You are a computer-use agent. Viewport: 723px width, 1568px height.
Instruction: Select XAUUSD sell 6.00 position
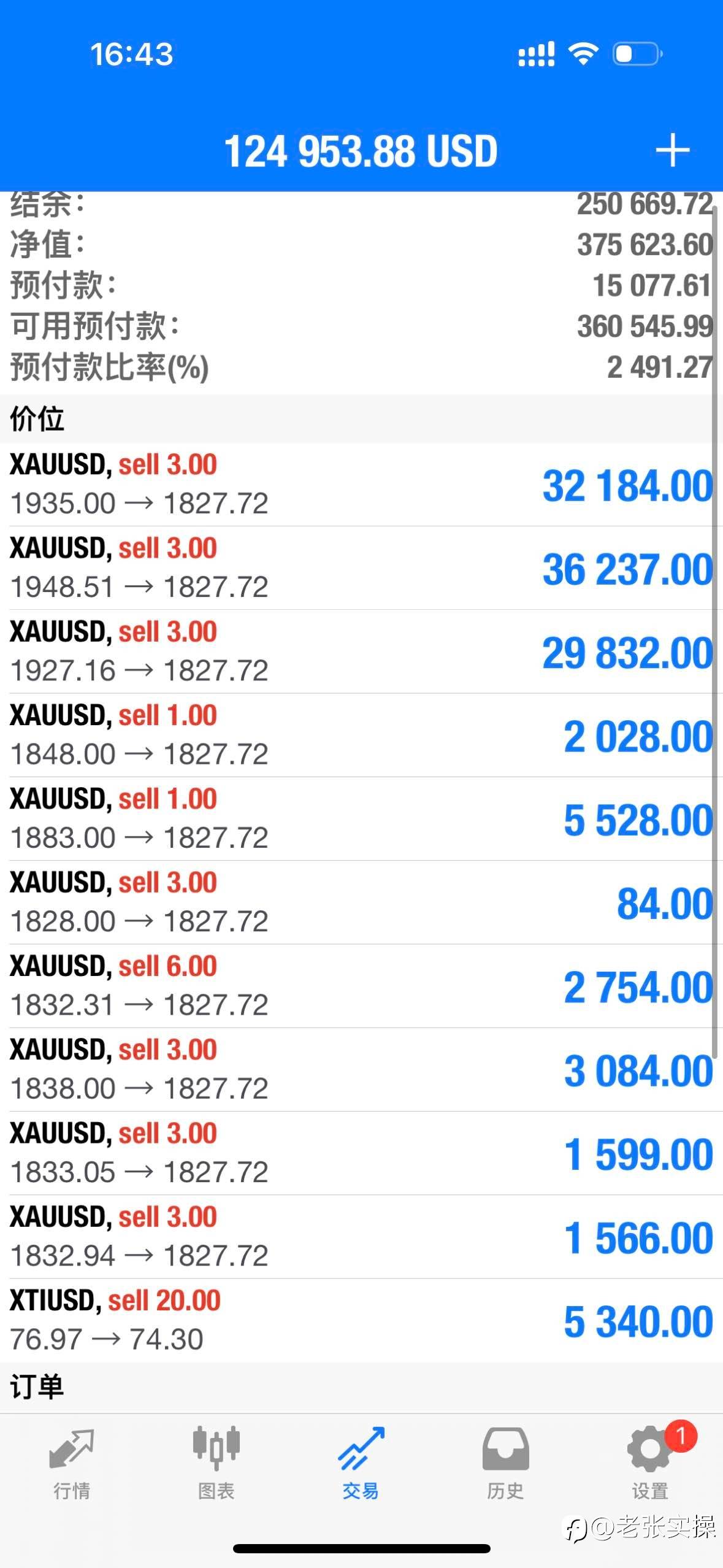361,986
